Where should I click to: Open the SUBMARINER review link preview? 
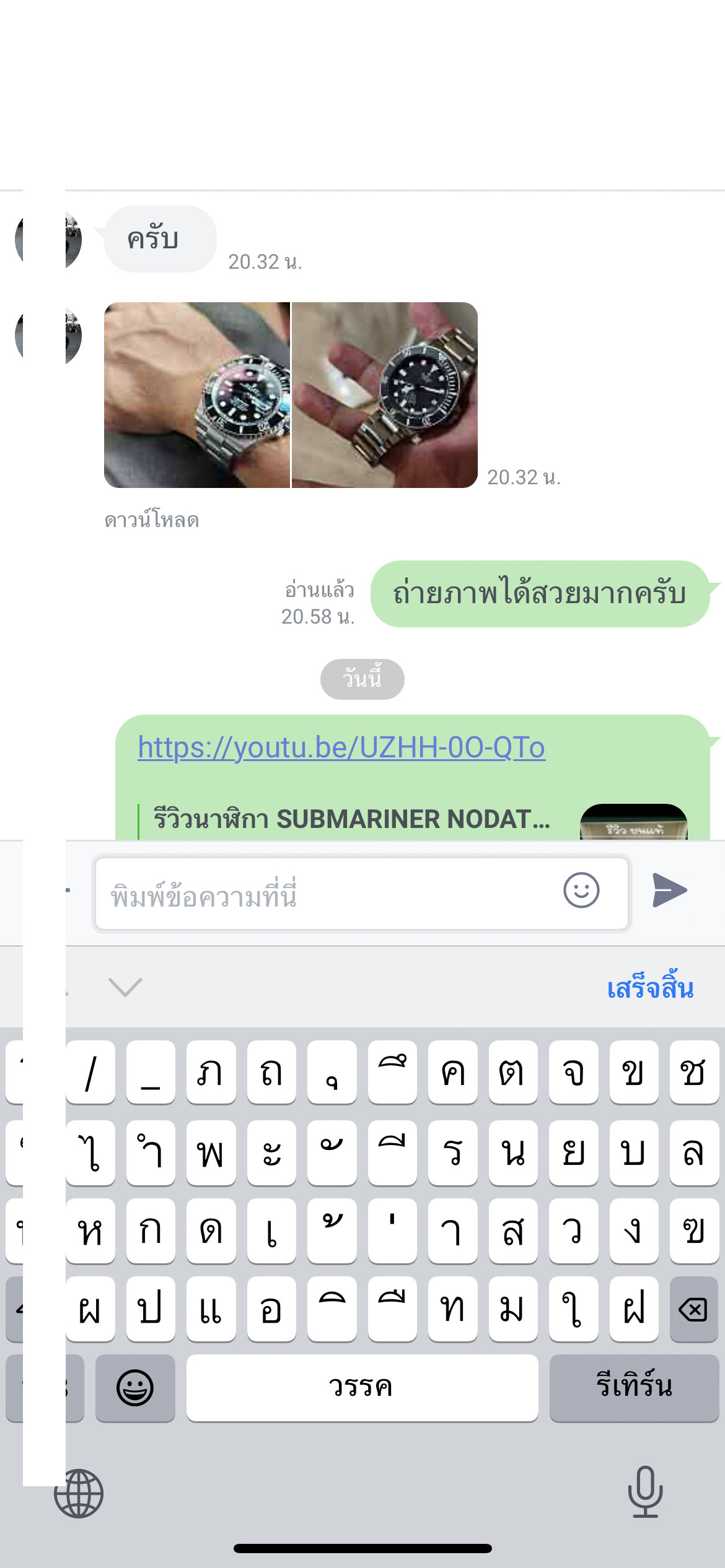click(x=351, y=819)
